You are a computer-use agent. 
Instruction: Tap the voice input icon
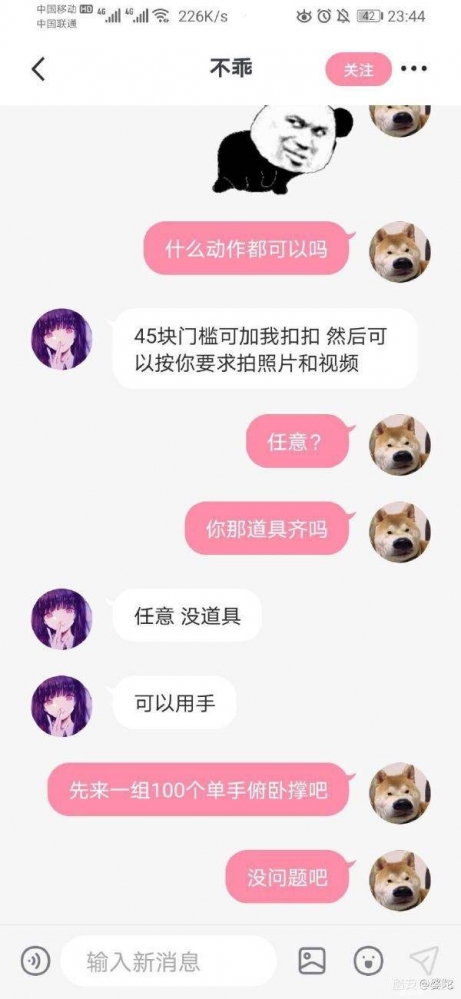35,960
